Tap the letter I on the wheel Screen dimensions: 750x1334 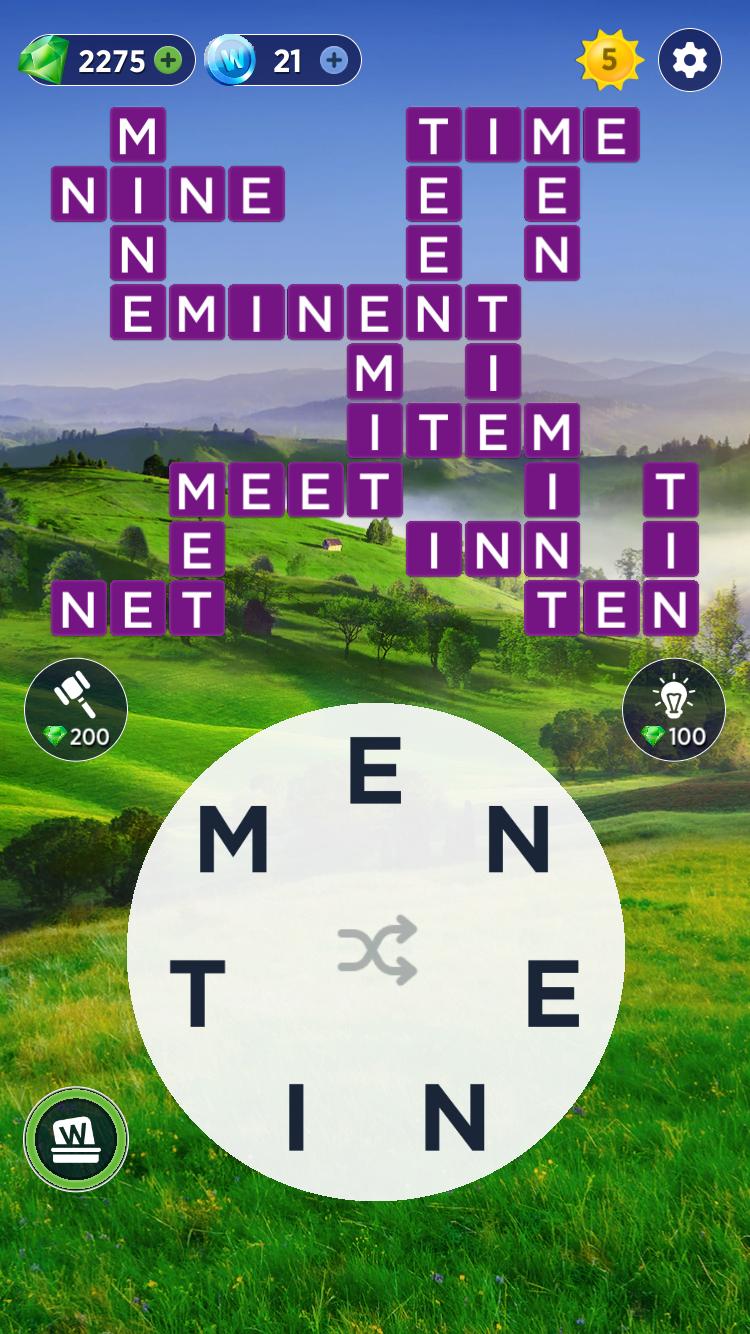296,1116
